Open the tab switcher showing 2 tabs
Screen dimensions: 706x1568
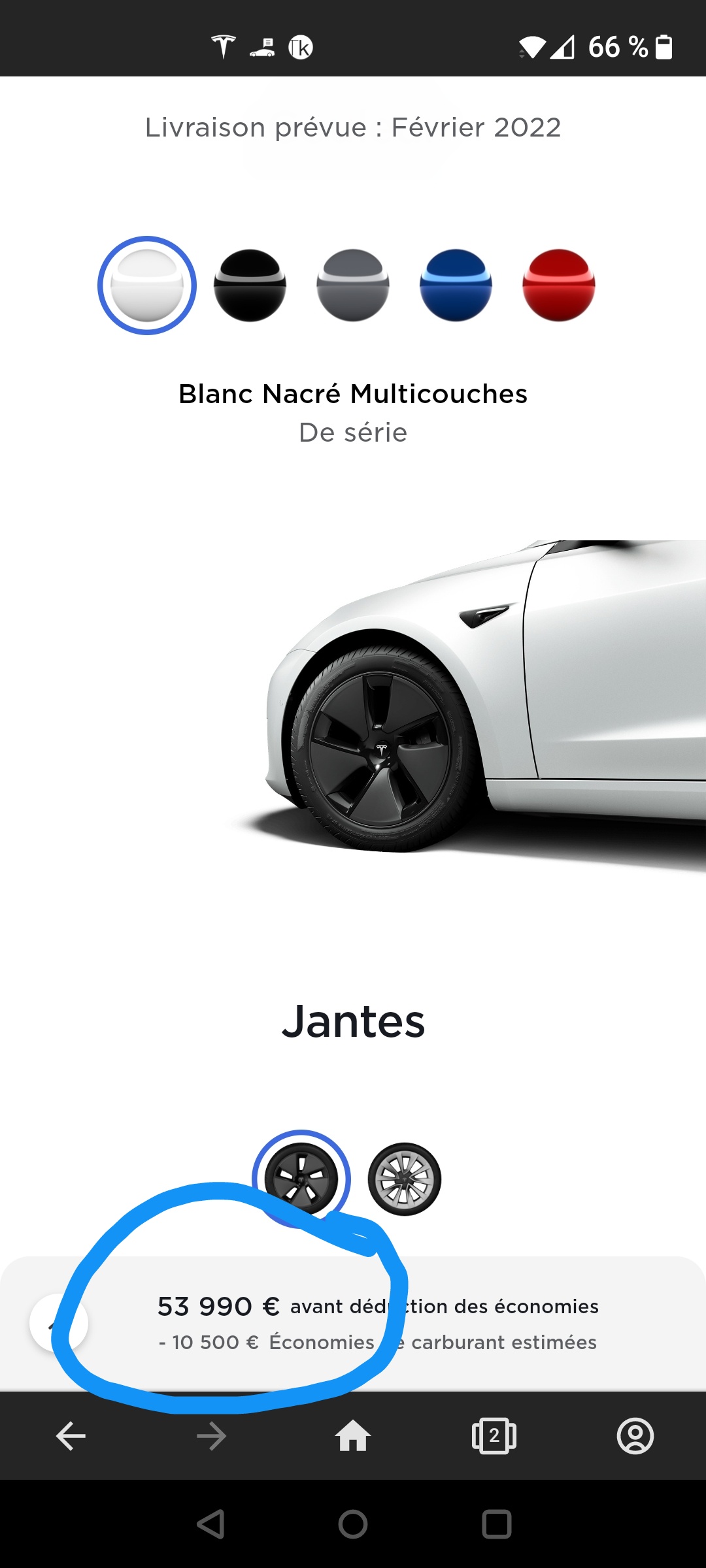(494, 1436)
